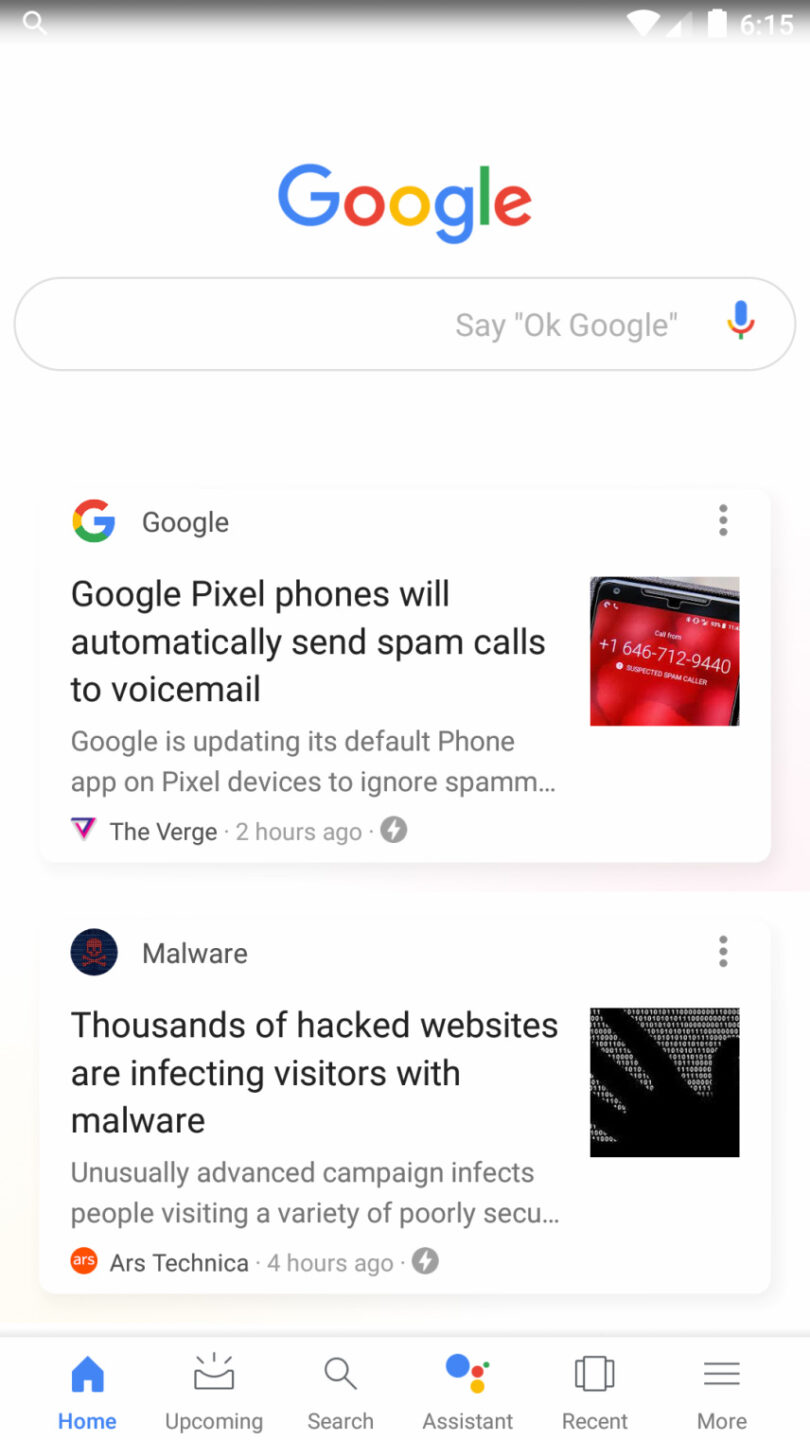The width and height of the screenshot is (810, 1440).
Task: Tap the AMP lightning icon on Verge article
Action: [392, 830]
